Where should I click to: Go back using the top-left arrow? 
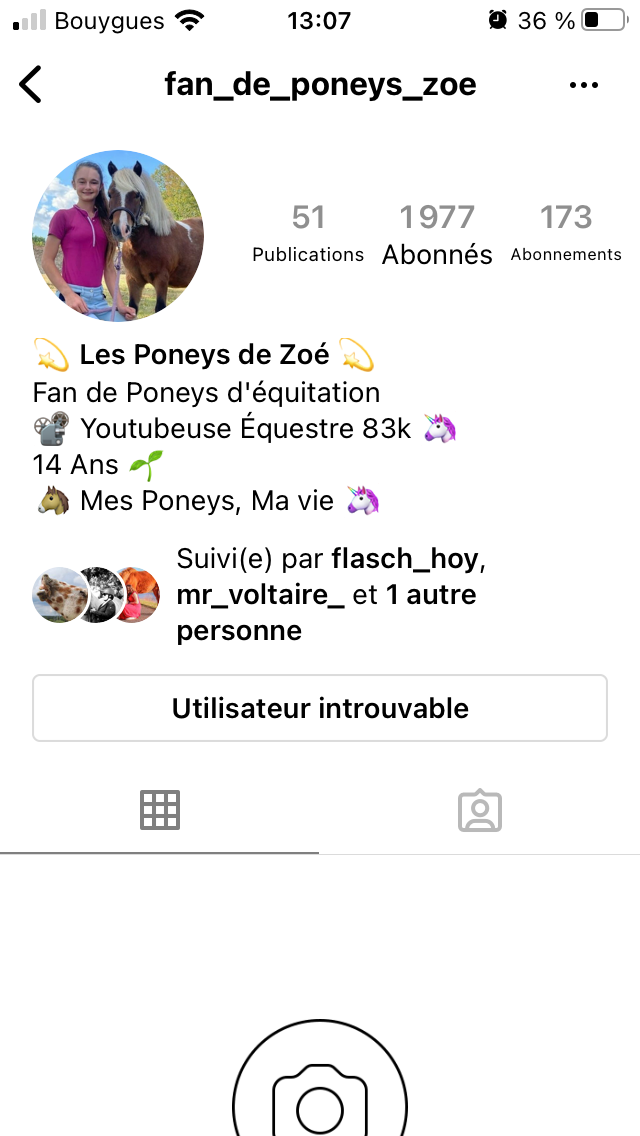30,85
